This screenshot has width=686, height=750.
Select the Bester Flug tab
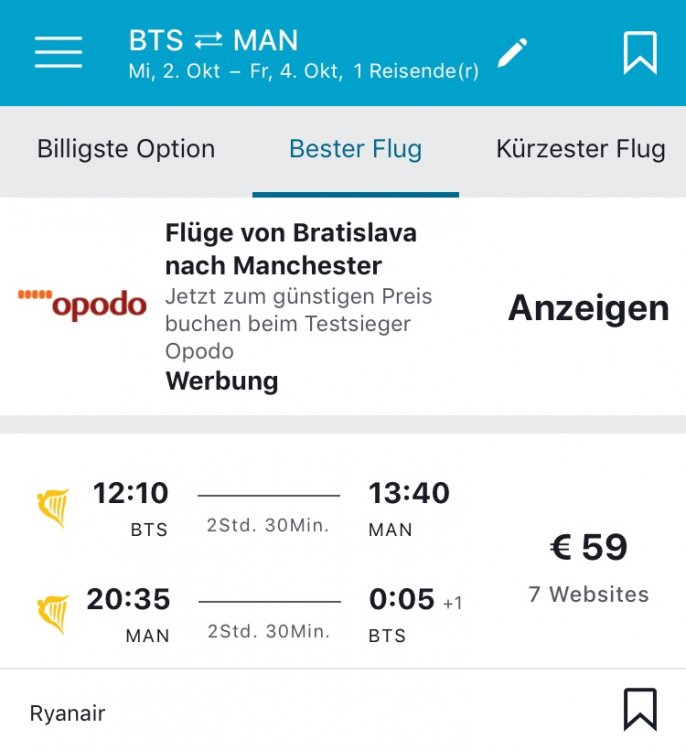click(355, 150)
